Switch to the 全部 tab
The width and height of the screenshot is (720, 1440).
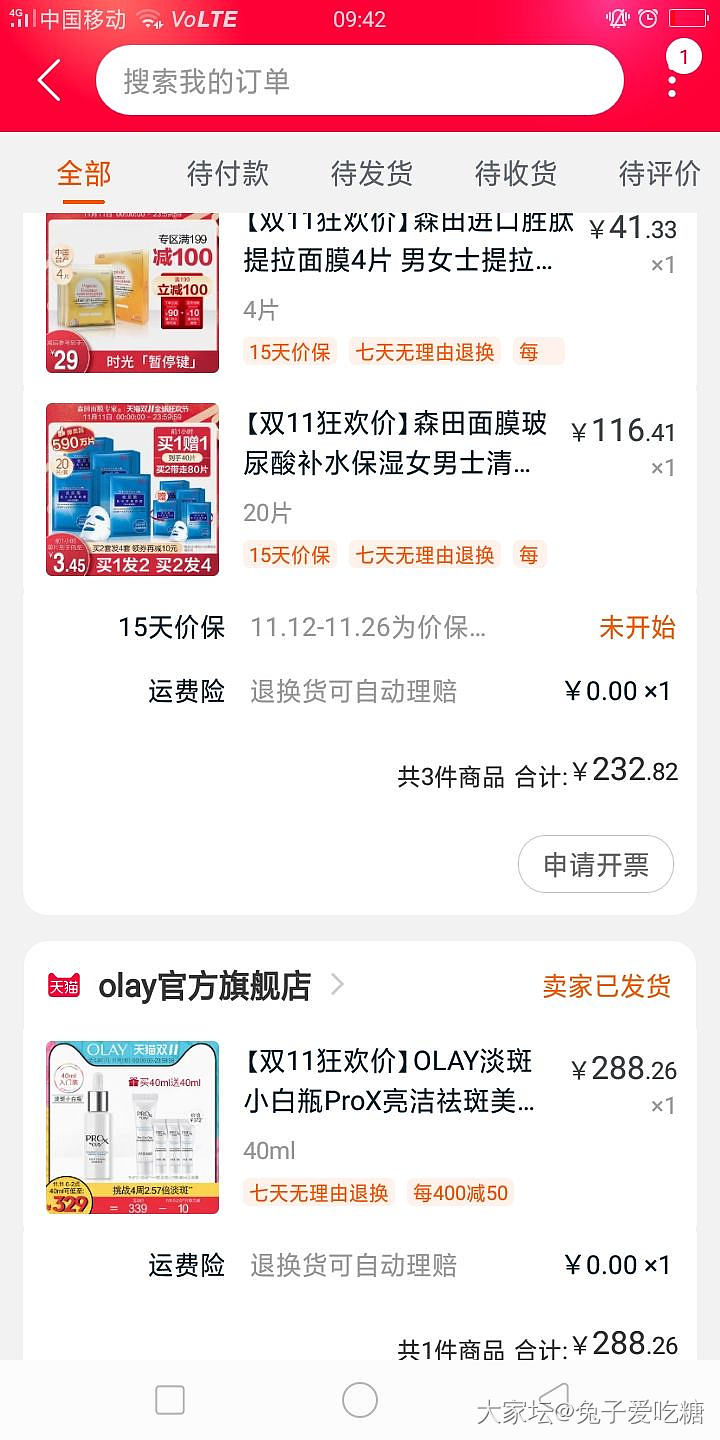coord(84,173)
